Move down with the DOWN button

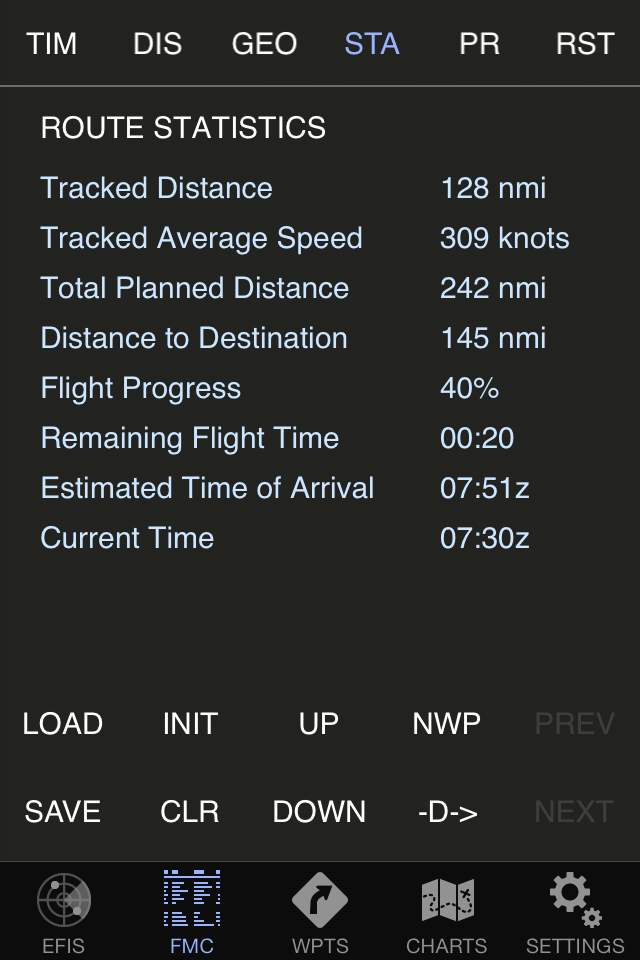coord(319,811)
